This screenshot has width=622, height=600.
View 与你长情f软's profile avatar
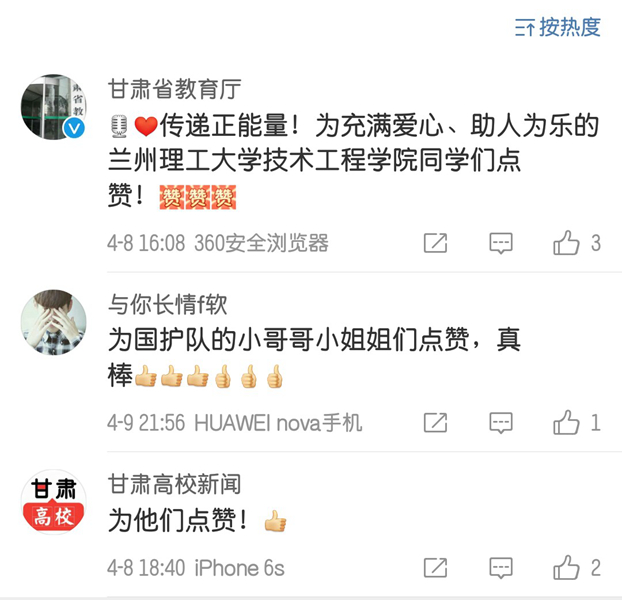pos(54,322)
